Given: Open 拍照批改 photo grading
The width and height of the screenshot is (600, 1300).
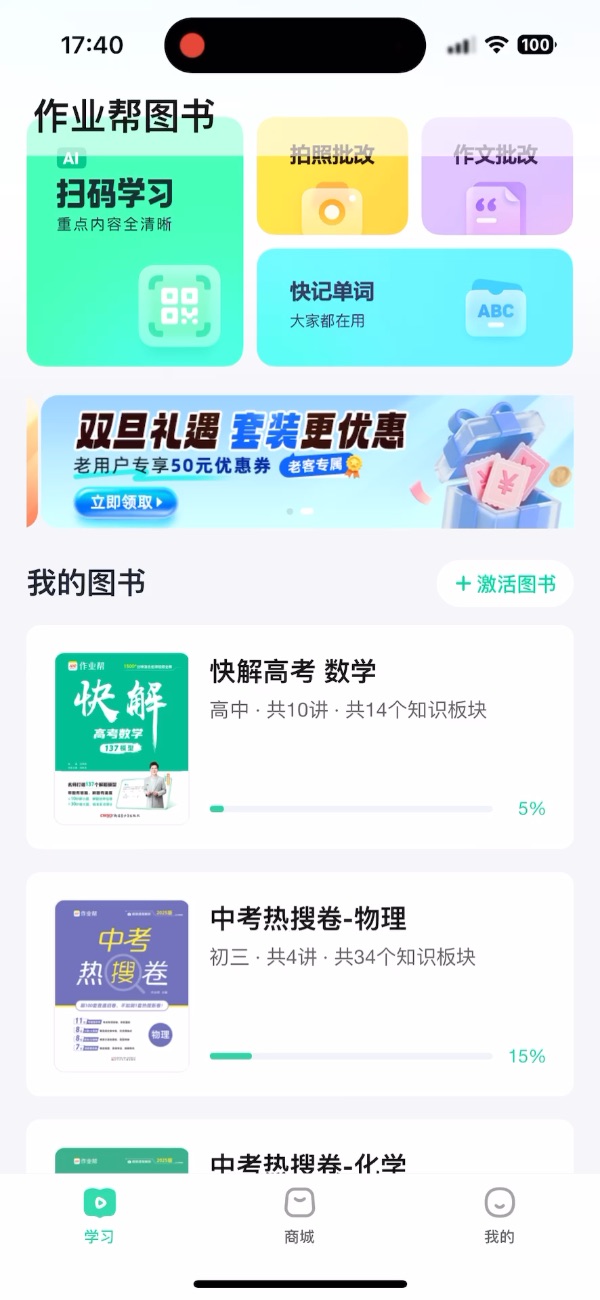Looking at the screenshot, I should click(x=332, y=177).
